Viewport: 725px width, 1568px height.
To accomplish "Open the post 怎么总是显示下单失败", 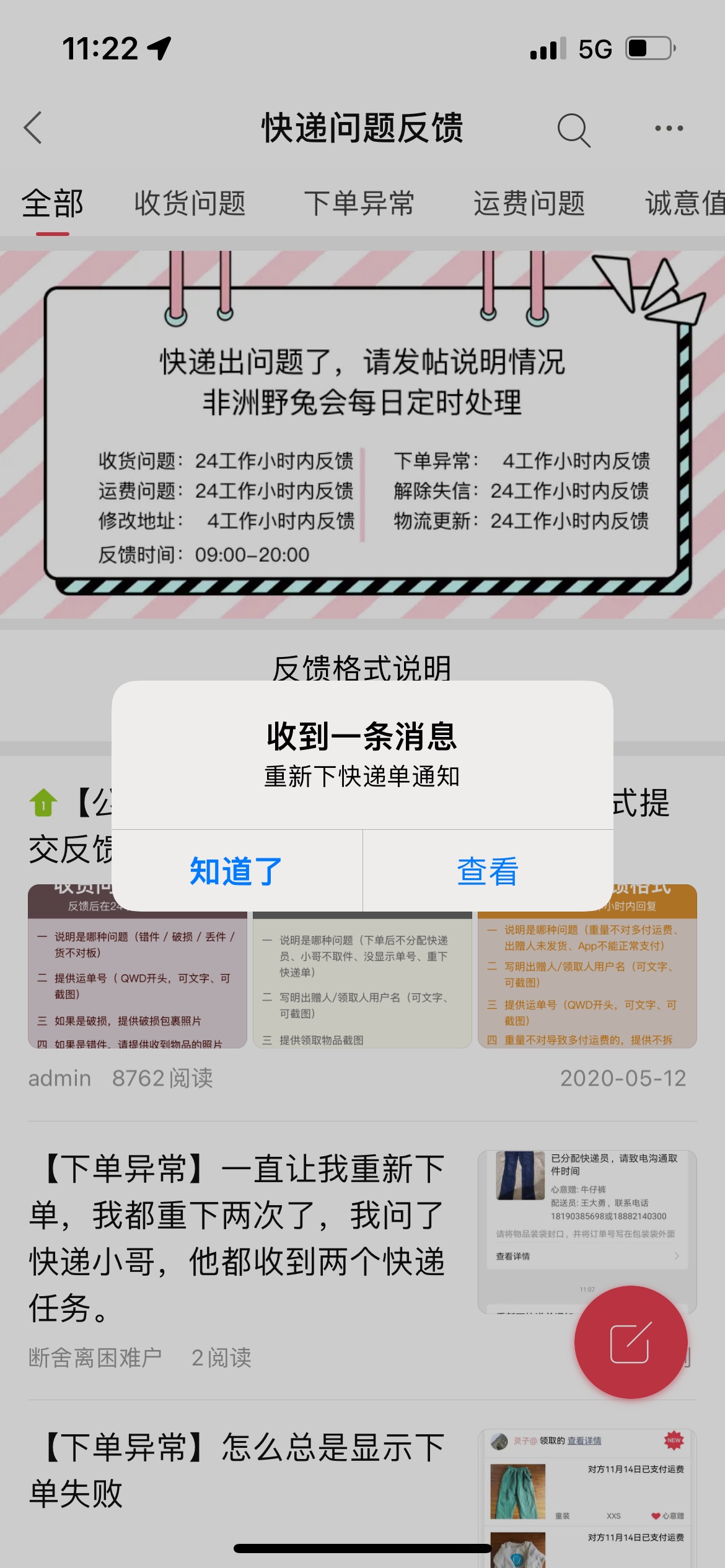I will click(x=237, y=1470).
